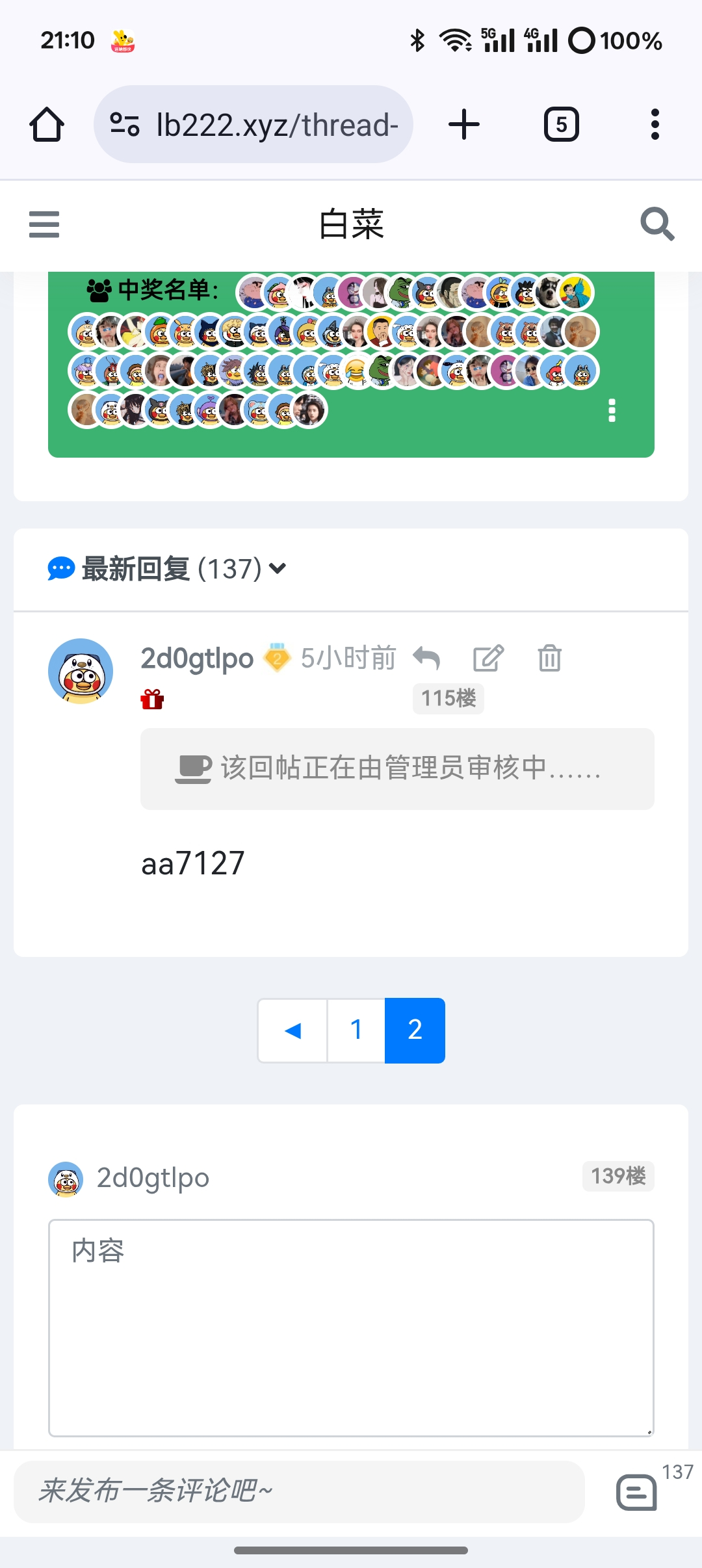Tap the lb222.xyz address bar
This screenshot has width=702, height=1568.
(253, 124)
